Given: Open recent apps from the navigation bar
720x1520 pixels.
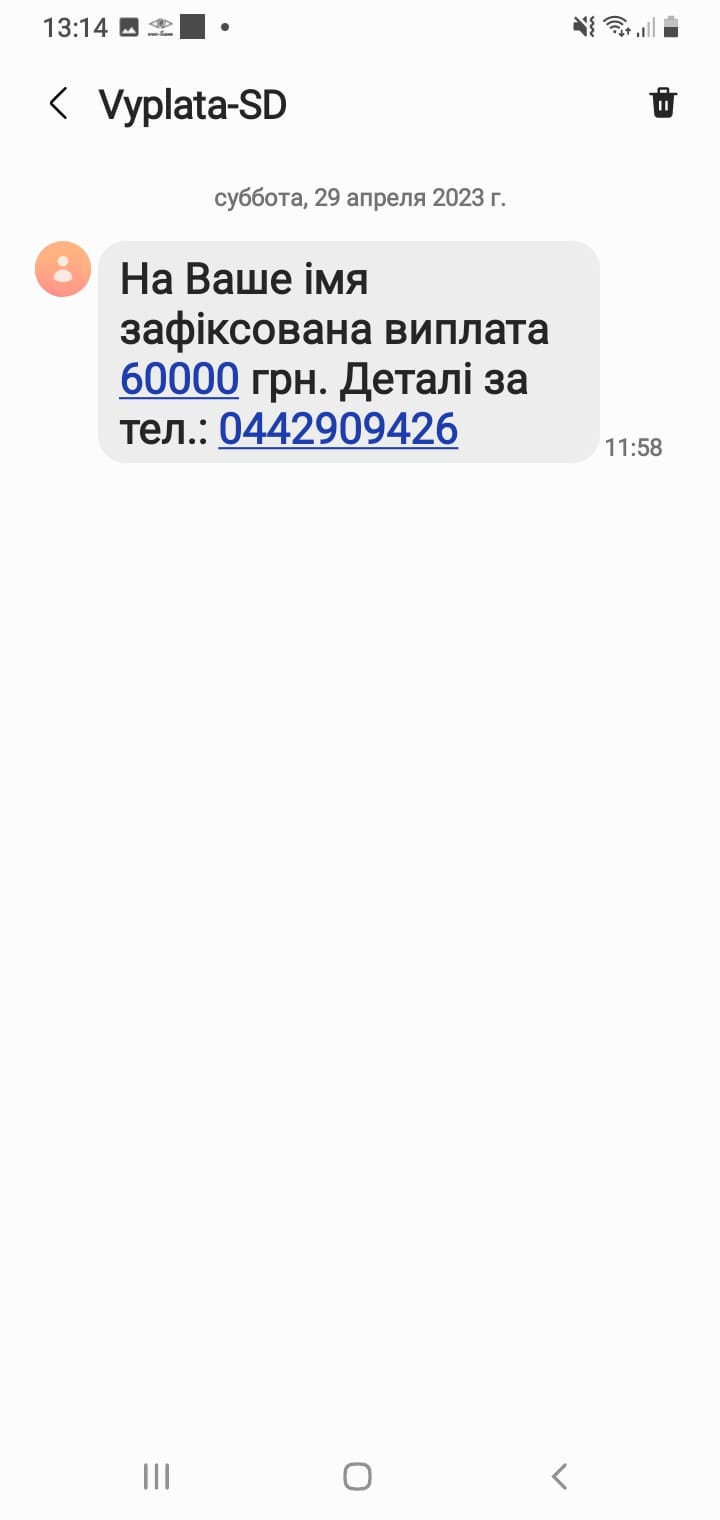Looking at the screenshot, I should coord(156,1476).
